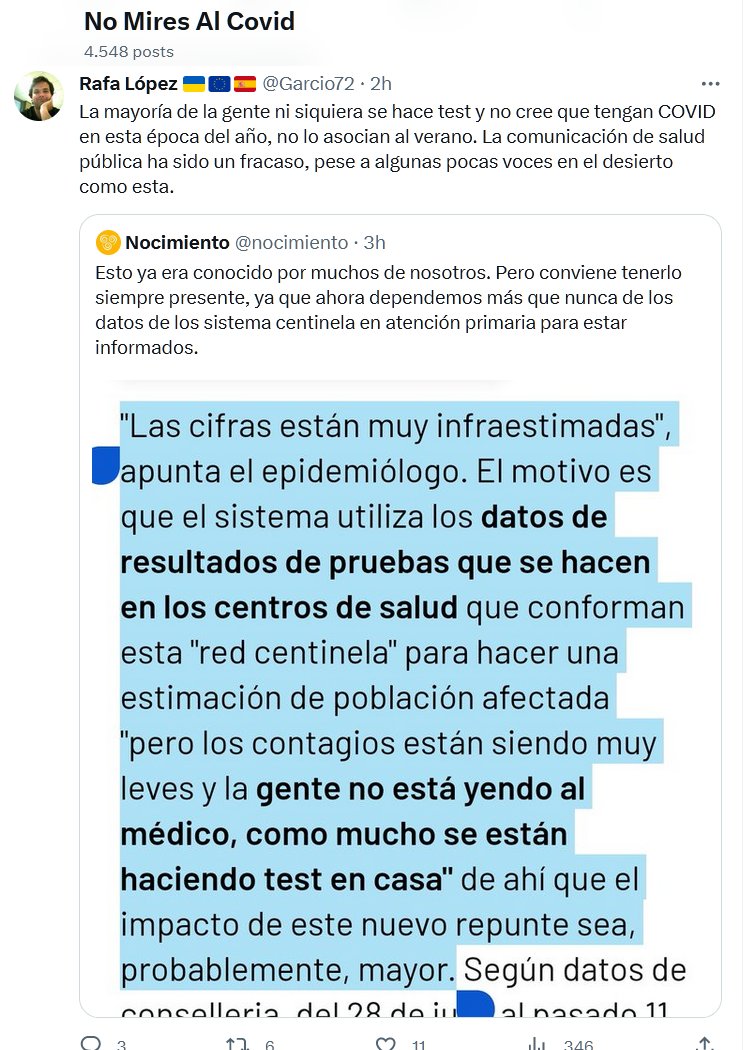Visit the @Garcio72 profile handle
The width and height of the screenshot is (756, 1050).
pos(308,84)
